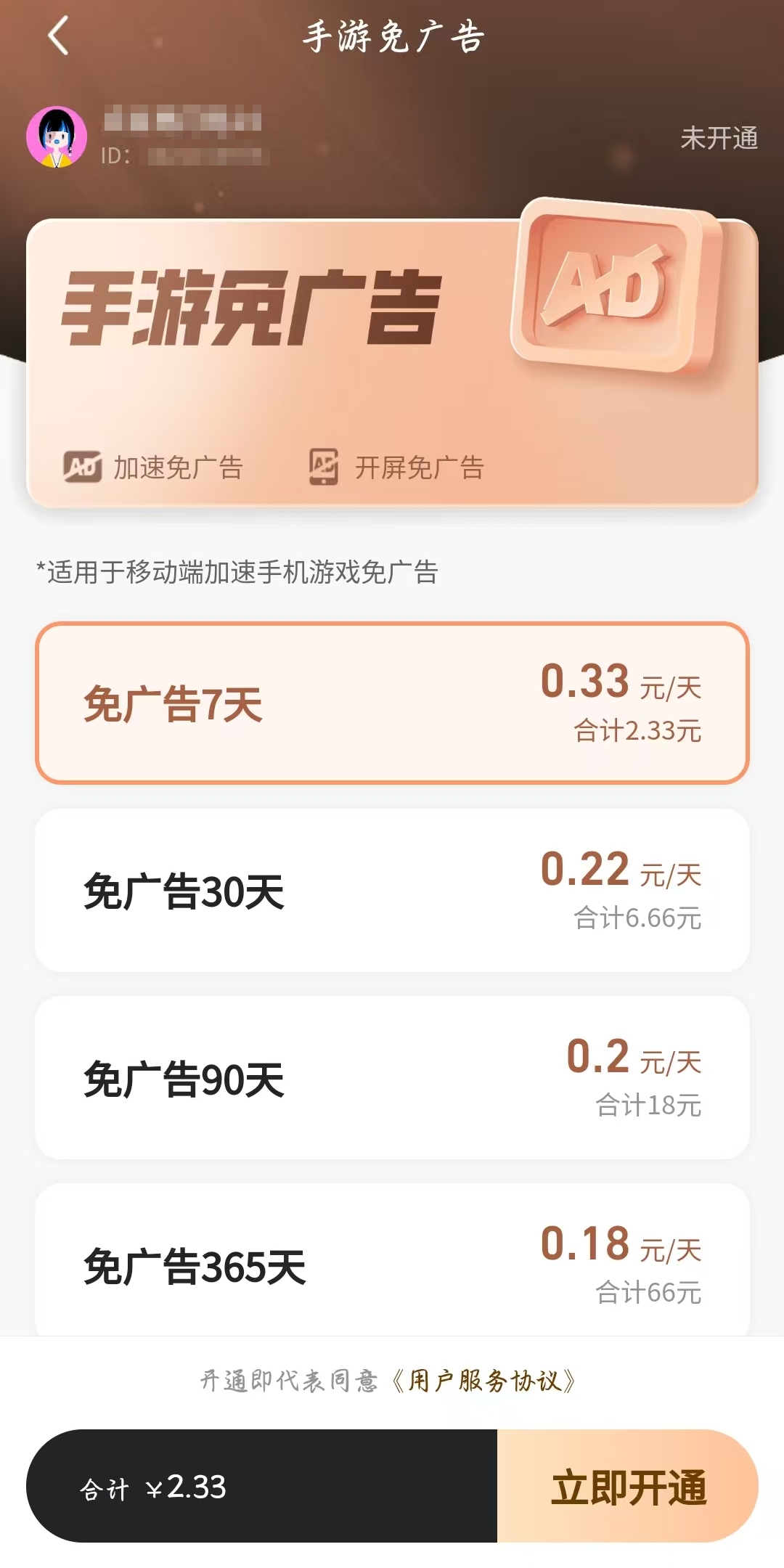Image resolution: width=784 pixels, height=1568 pixels.
Task: Select the 免广告365天 plan
Action: point(392,1263)
